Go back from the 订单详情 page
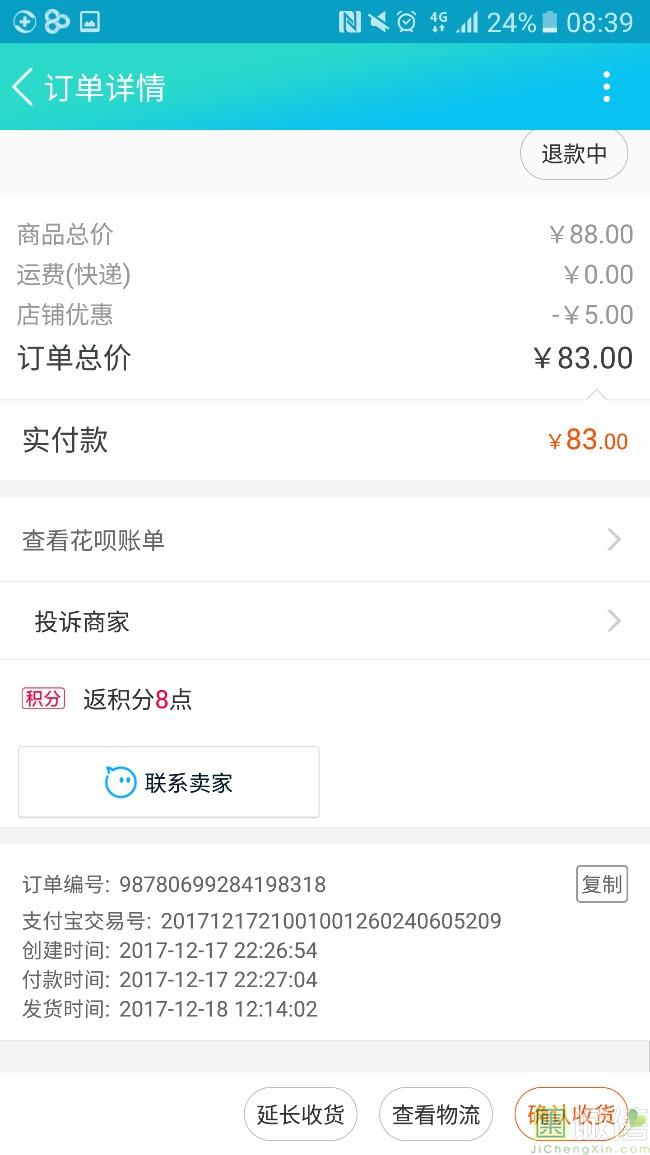Screen dimensions: 650x1155 (24, 87)
